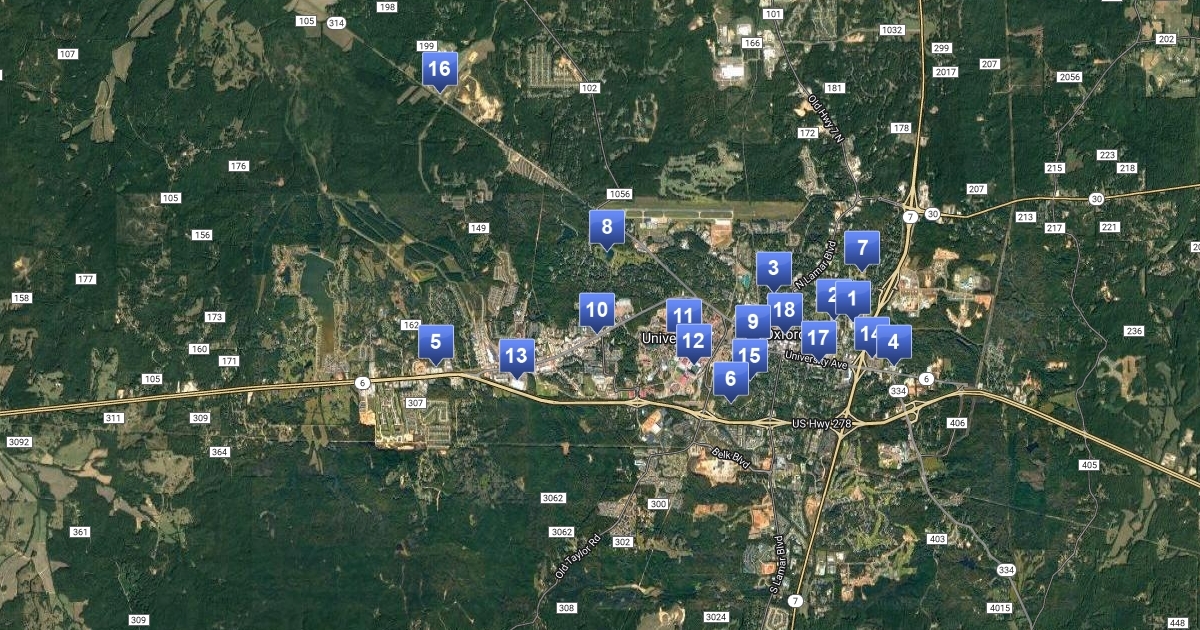Viewport: 1200px width, 630px height.
Task: Select map pin number 8
Action: (607, 227)
